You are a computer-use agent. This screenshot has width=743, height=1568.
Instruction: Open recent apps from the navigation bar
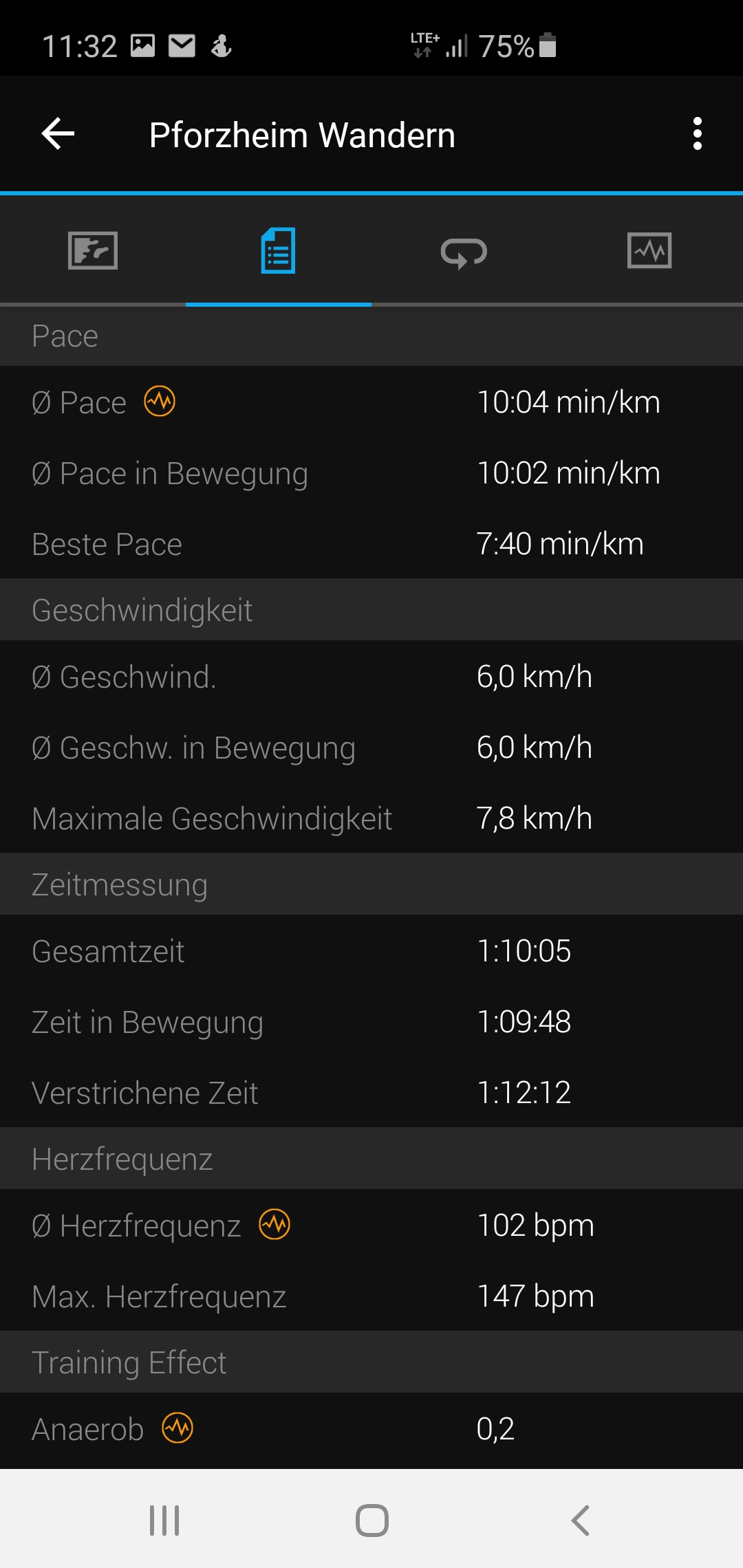tap(164, 1520)
